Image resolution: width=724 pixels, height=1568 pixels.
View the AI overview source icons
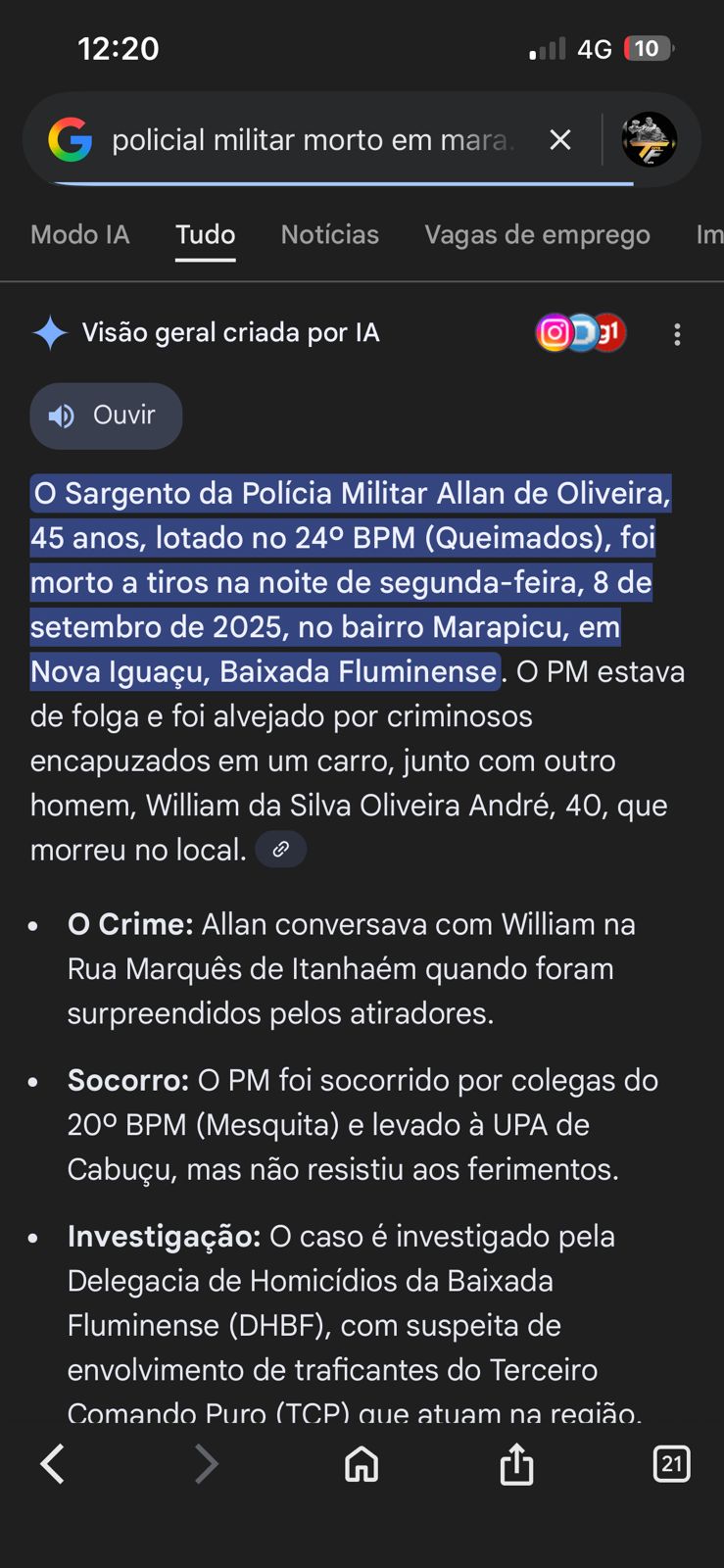click(580, 333)
